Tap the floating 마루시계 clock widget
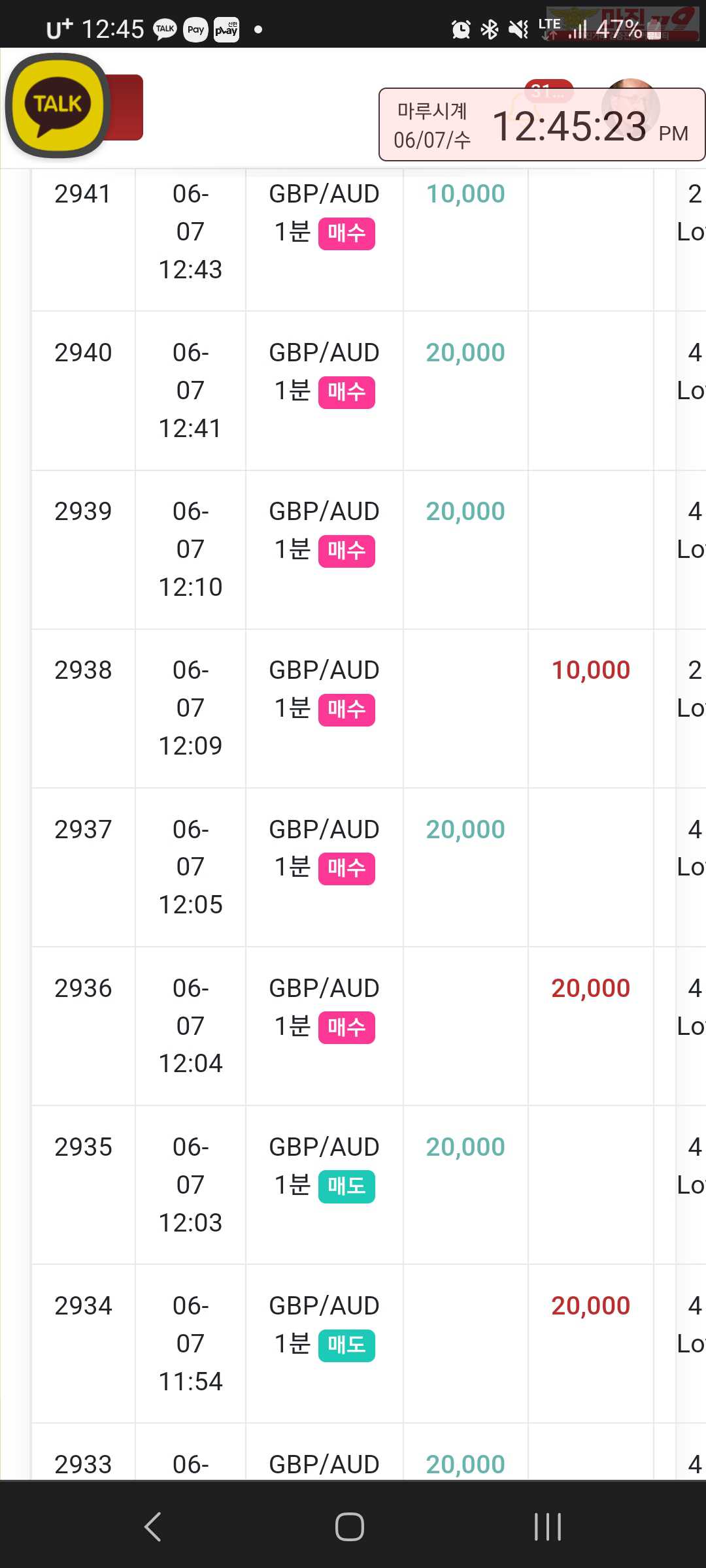The image size is (706, 1568). pos(542,125)
